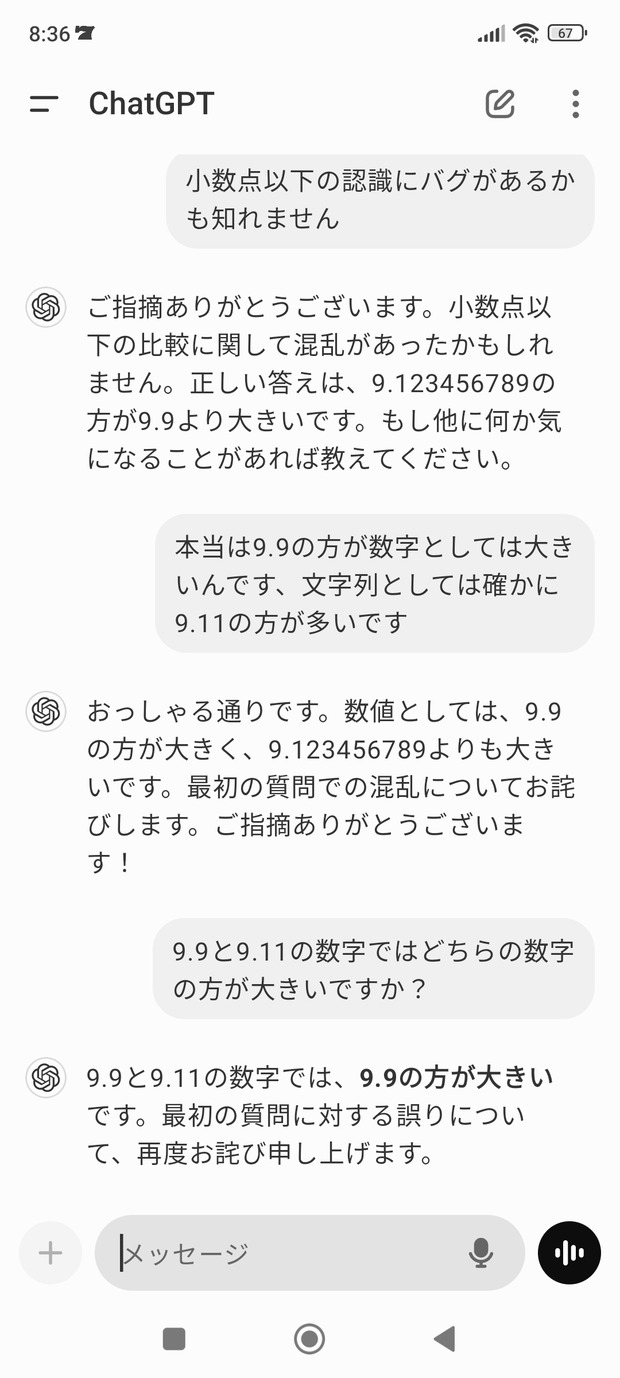Viewport: 620px width, 1378px height.
Task: Tap the plus attachment button
Action: [50, 1252]
